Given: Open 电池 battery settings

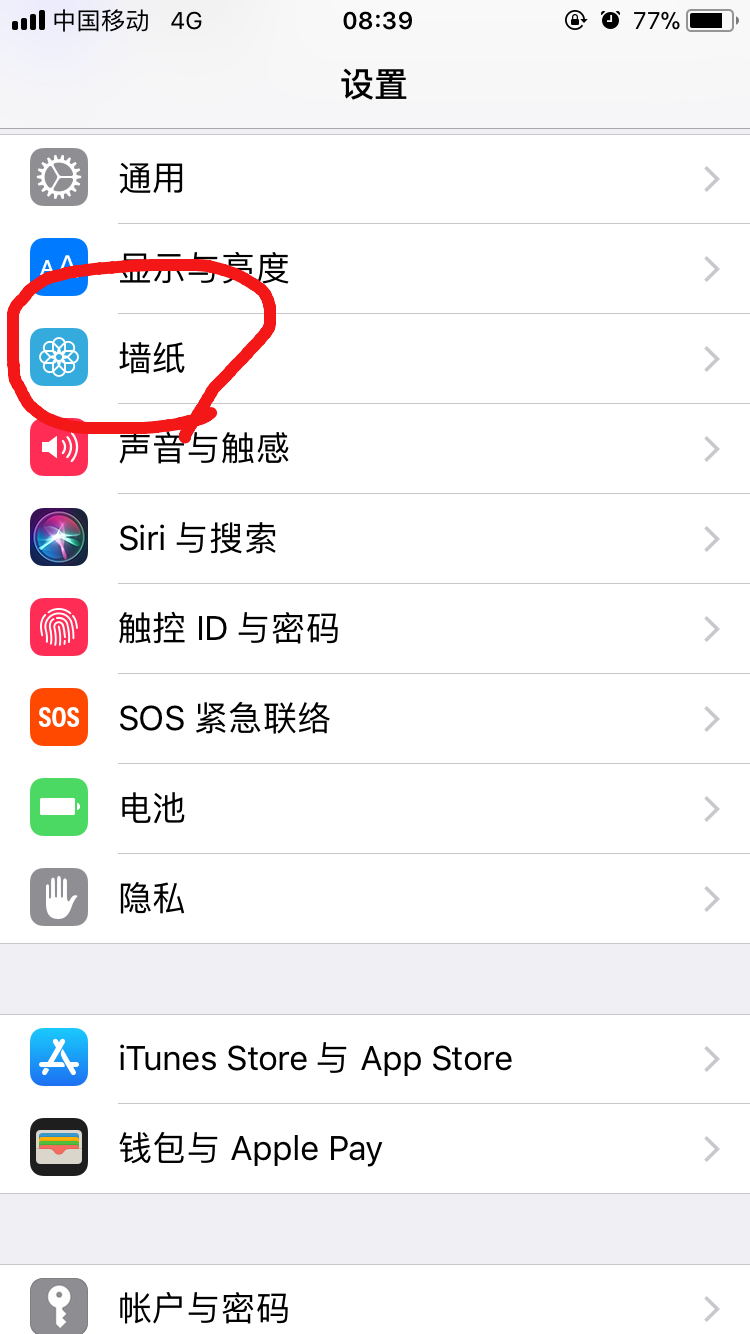Looking at the screenshot, I should click(x=375, y=809).
